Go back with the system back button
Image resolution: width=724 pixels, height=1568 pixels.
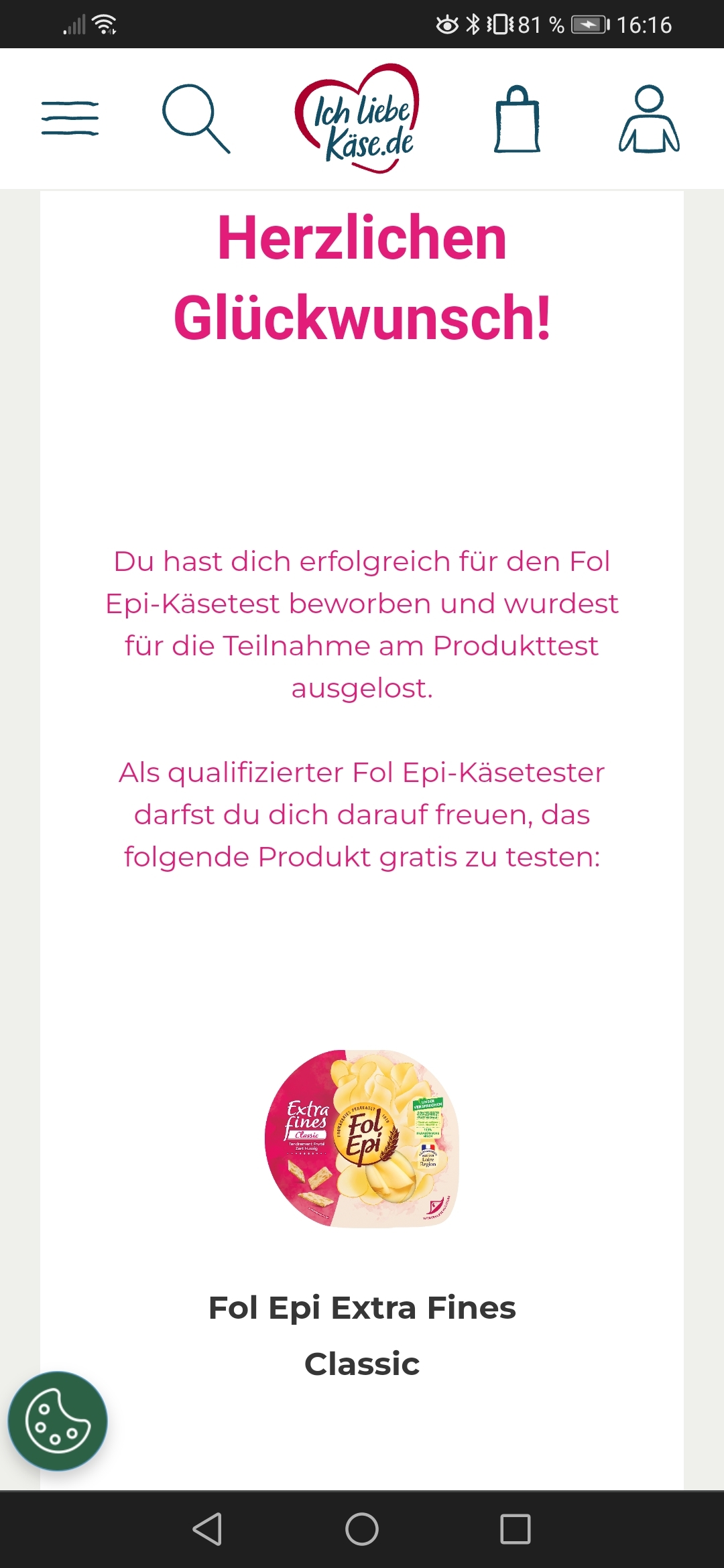point(207,1529)
